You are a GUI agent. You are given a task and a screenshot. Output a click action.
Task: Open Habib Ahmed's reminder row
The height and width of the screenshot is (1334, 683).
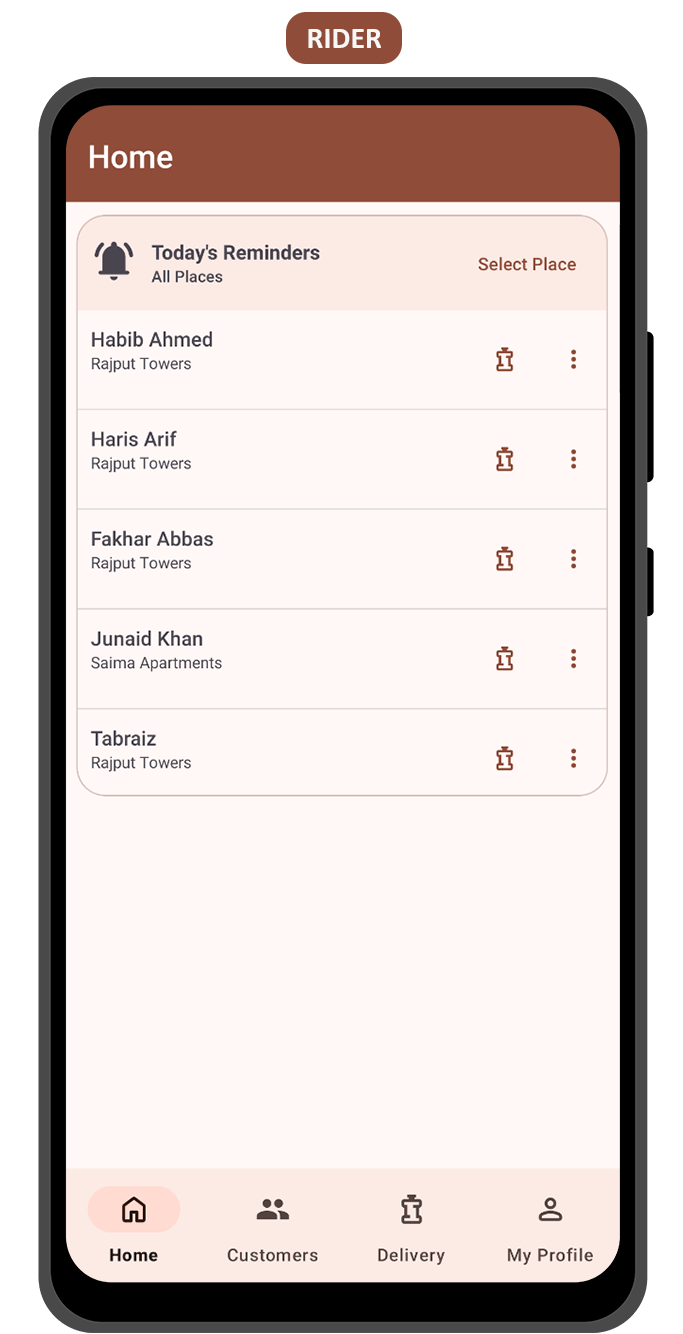click(342, 360)
